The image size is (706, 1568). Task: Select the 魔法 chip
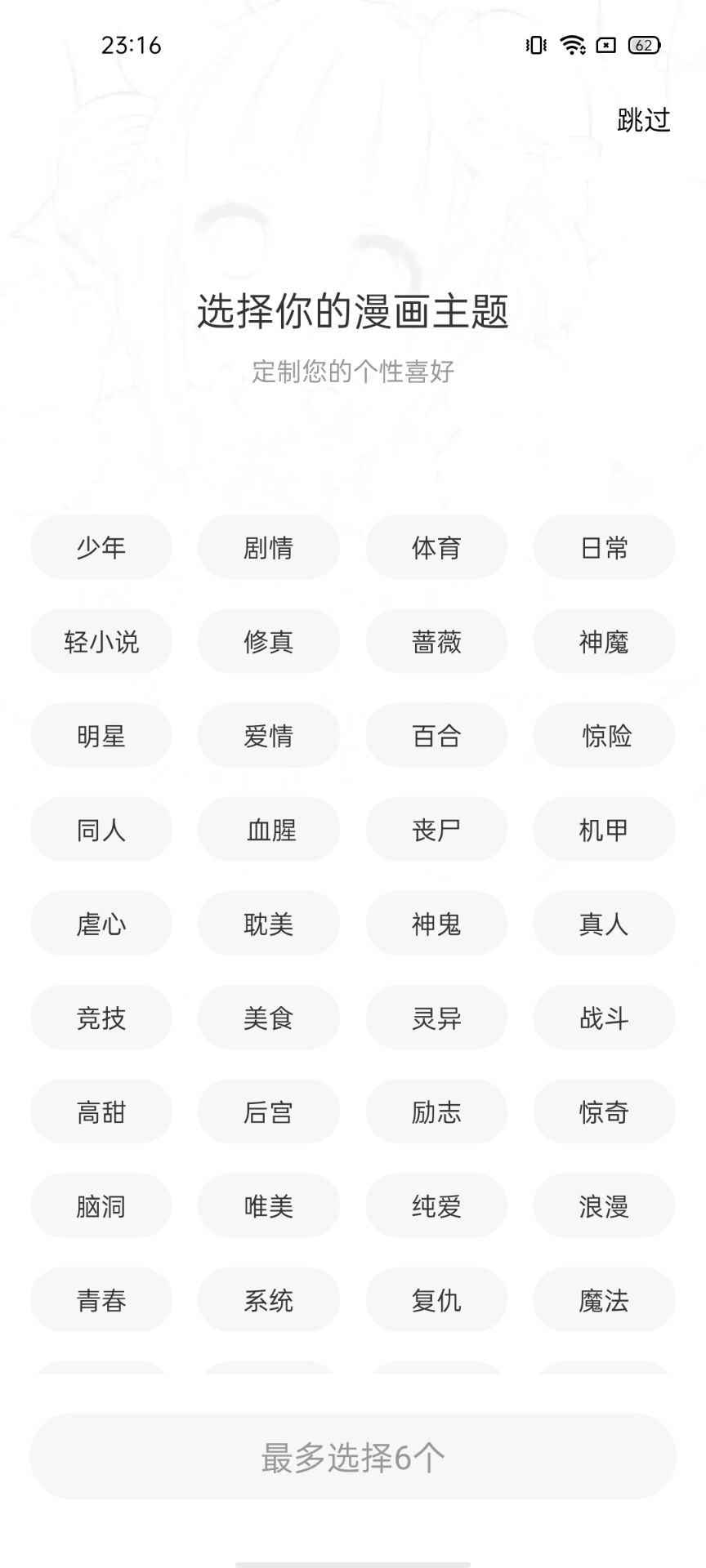click(x=605, y=1299)
